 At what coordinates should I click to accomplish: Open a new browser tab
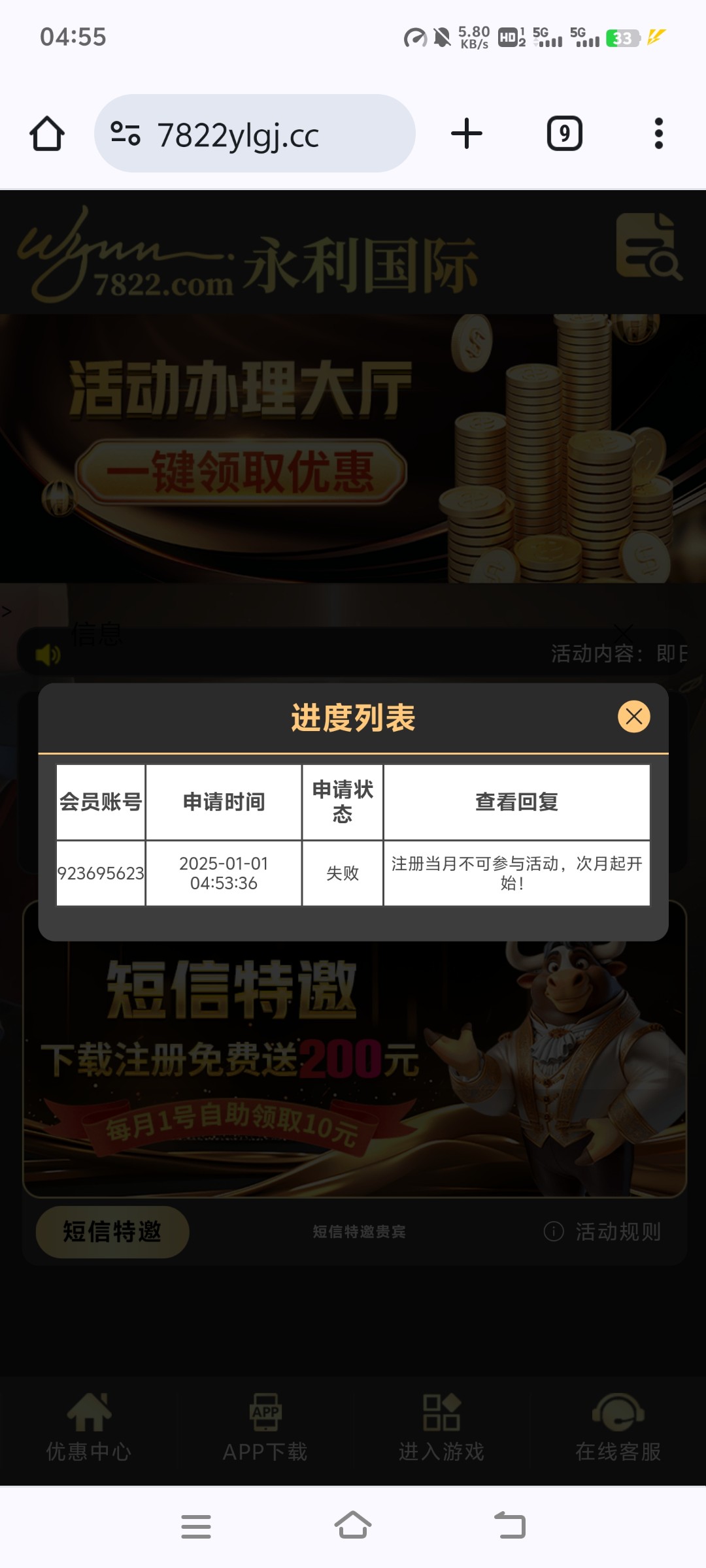(x=467, y=134)
